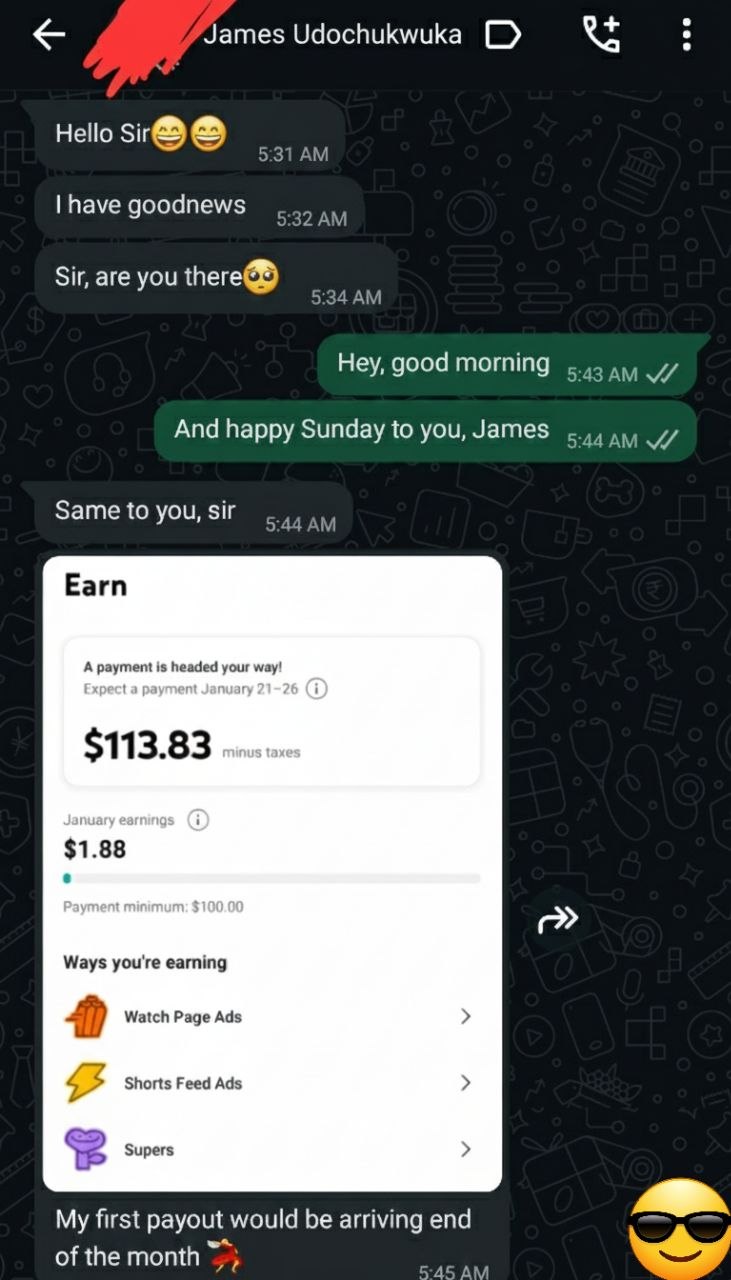The image size is (731, 1280).
Task: Open the shared Earn screenshot image
Action: [x=272, y=872]
